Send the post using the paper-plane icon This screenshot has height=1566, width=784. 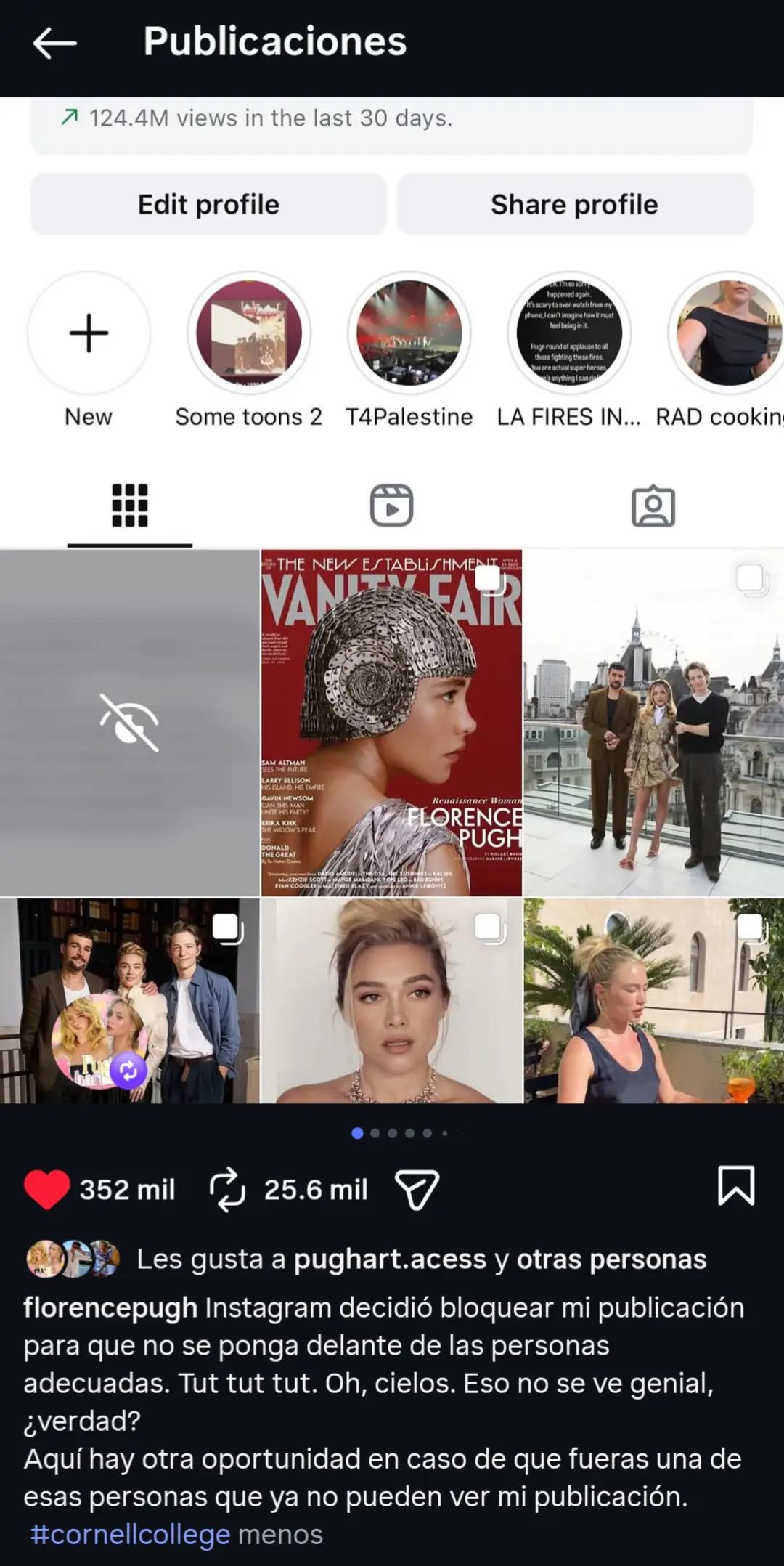pyautogui.click(x=417, y=1190)
